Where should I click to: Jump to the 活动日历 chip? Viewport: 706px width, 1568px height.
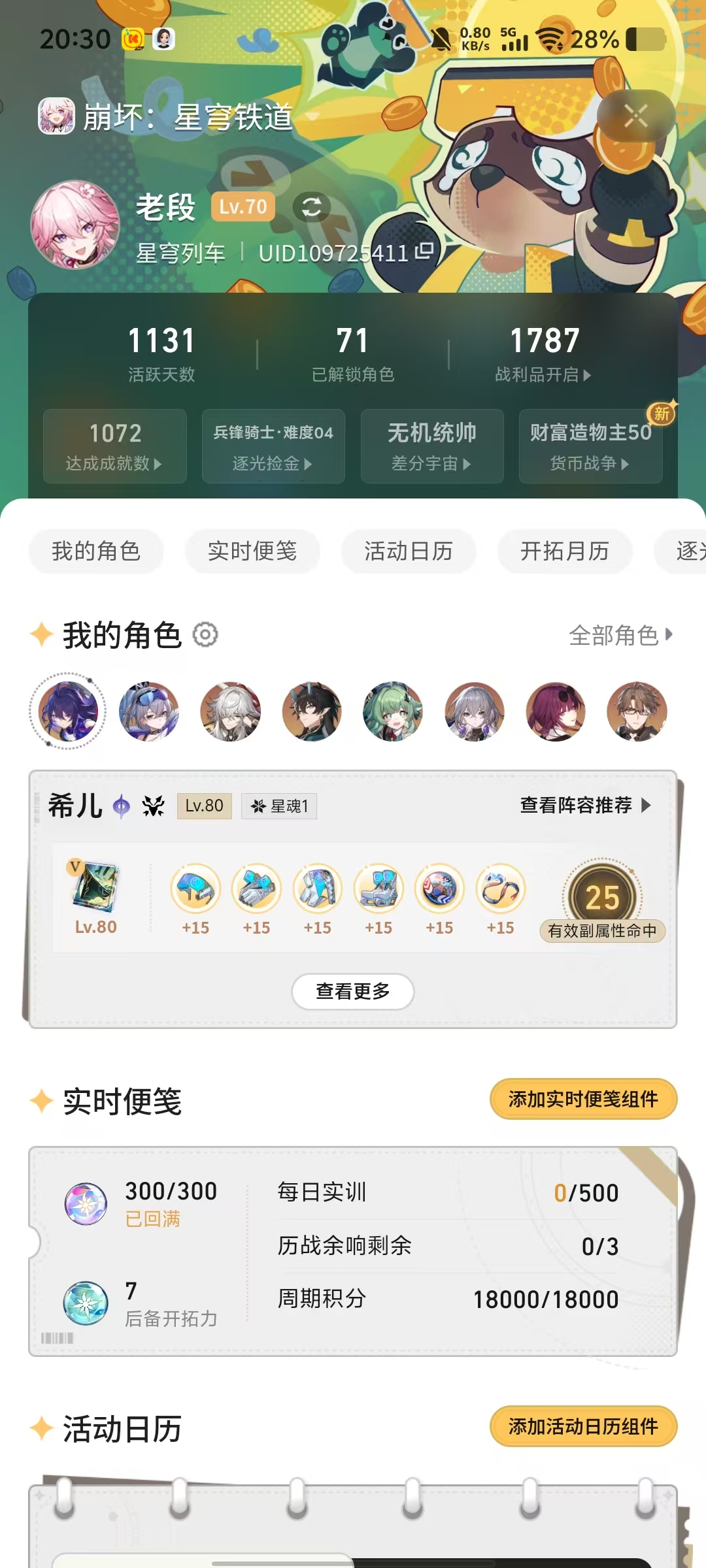tap(409, 551)
